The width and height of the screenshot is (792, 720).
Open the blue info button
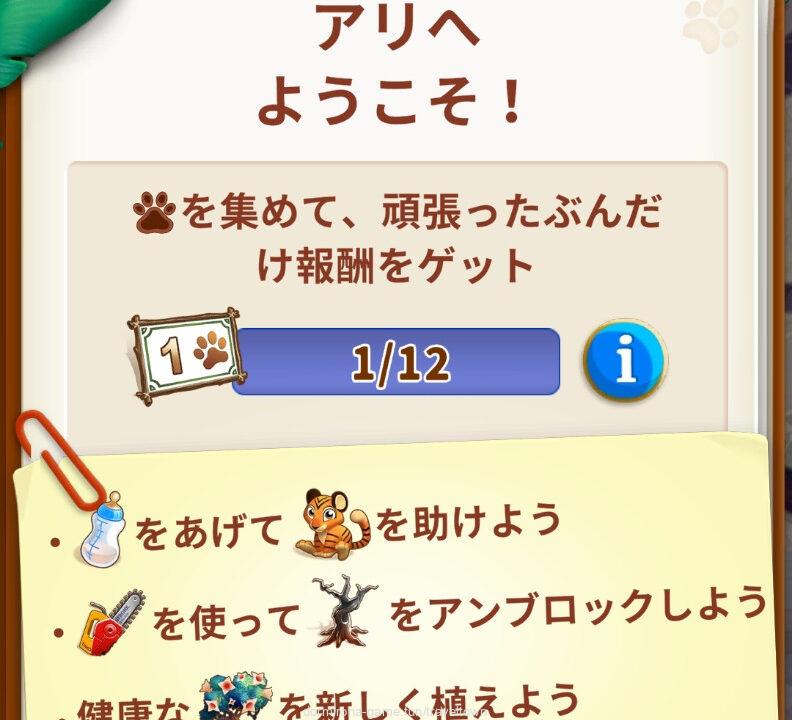626,361
